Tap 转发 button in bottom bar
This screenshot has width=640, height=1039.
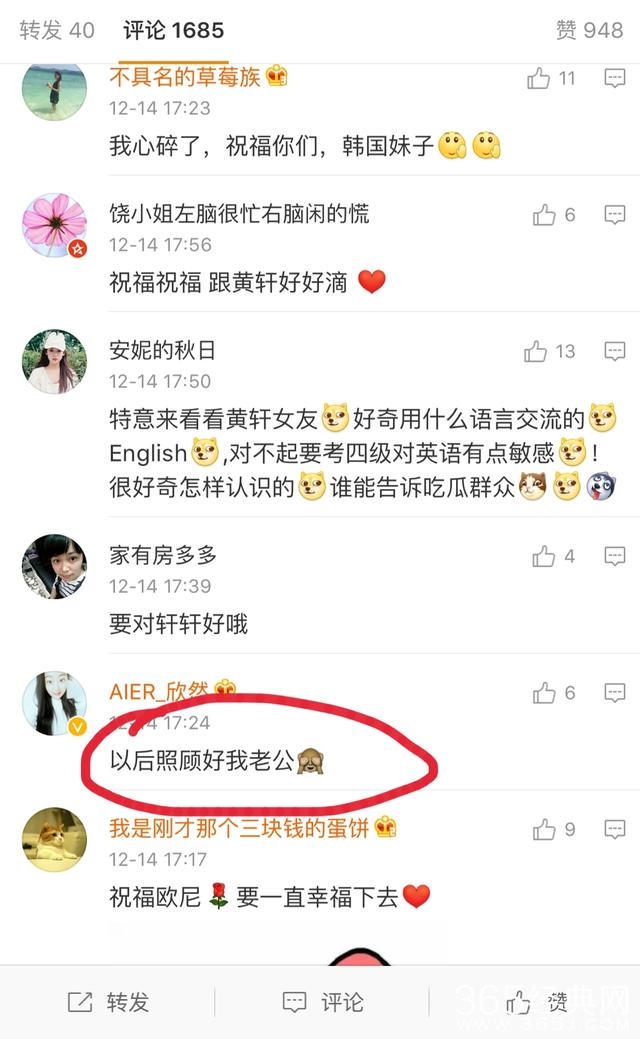pyautogui.click(x=108, y=1001)
